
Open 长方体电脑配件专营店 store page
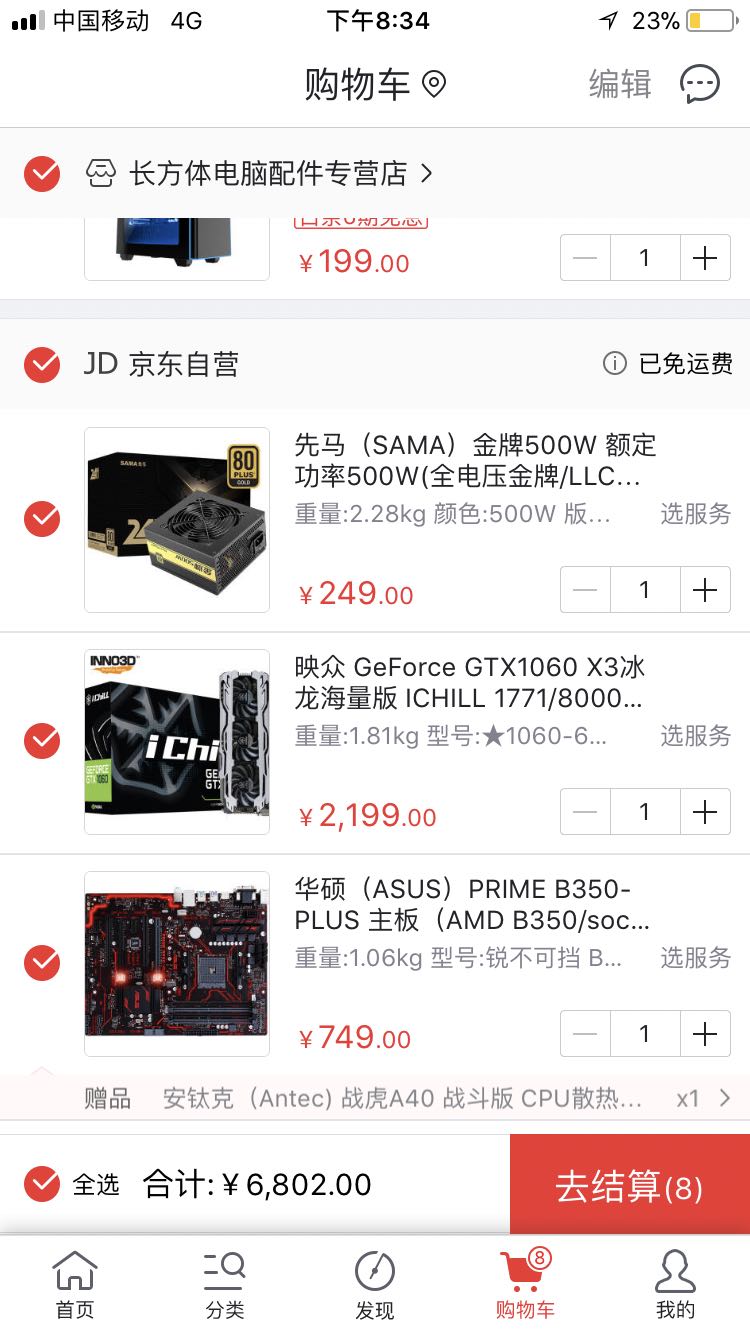pos(280,174)
